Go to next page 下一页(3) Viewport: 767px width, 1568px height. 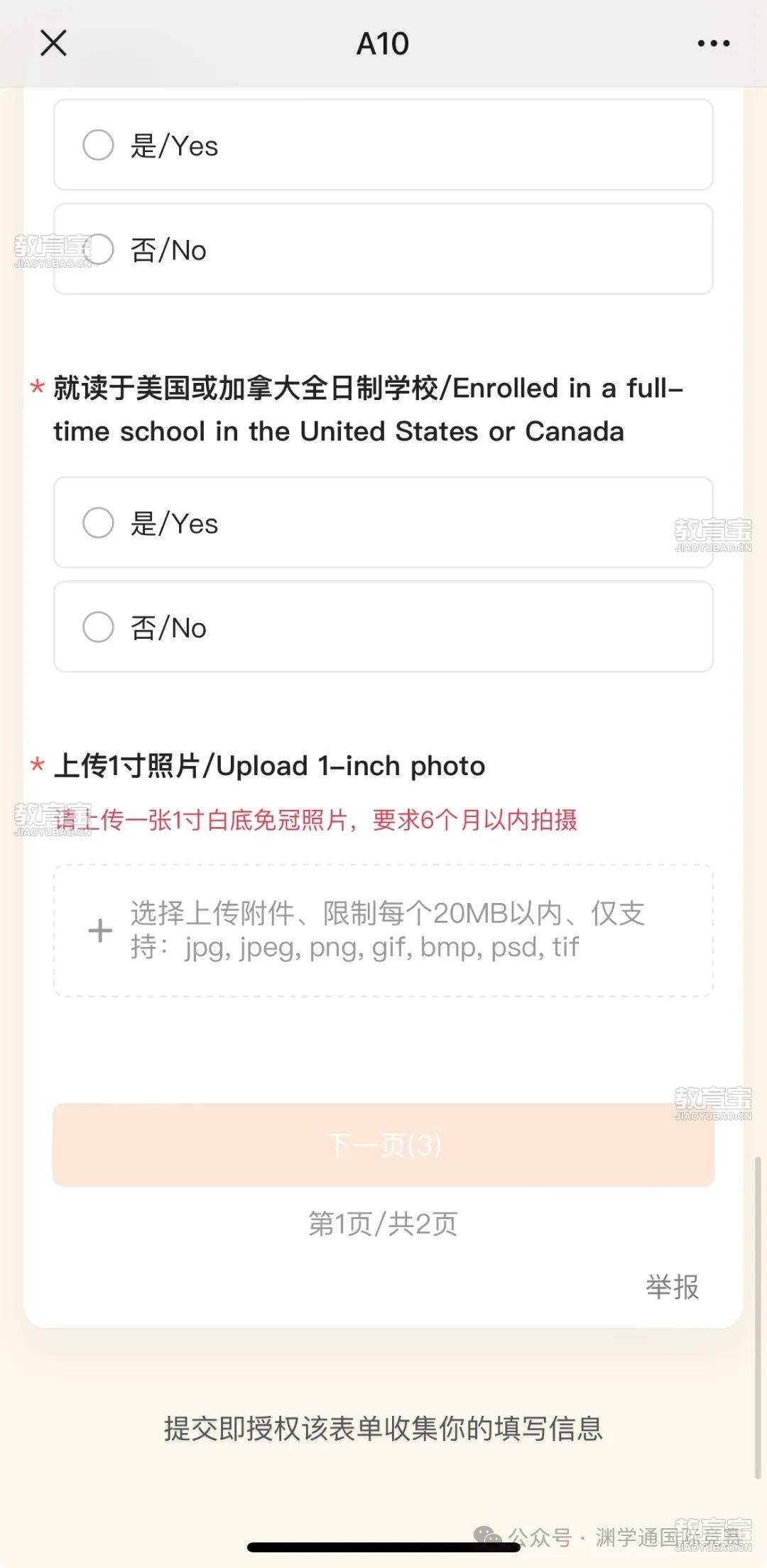[383, 1145]
